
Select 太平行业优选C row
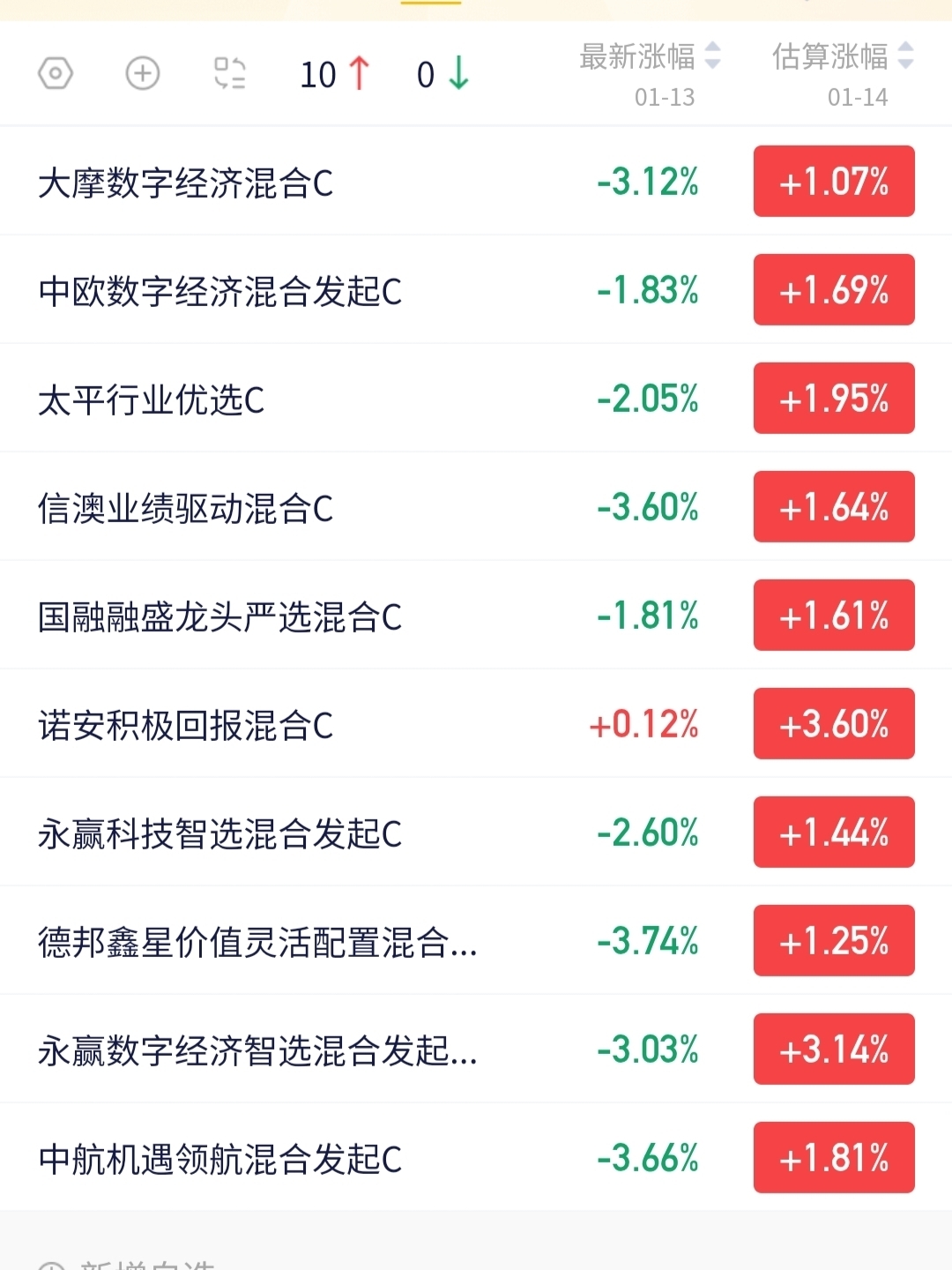tap(476, 399)
